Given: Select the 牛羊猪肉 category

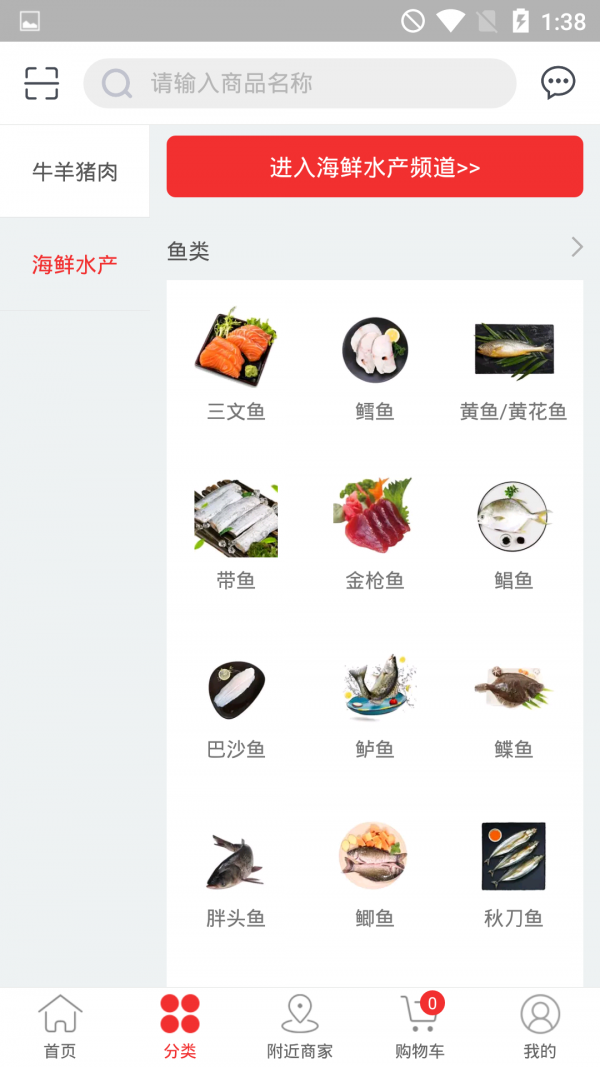Looking at the screenshot, I should point(75,172).
